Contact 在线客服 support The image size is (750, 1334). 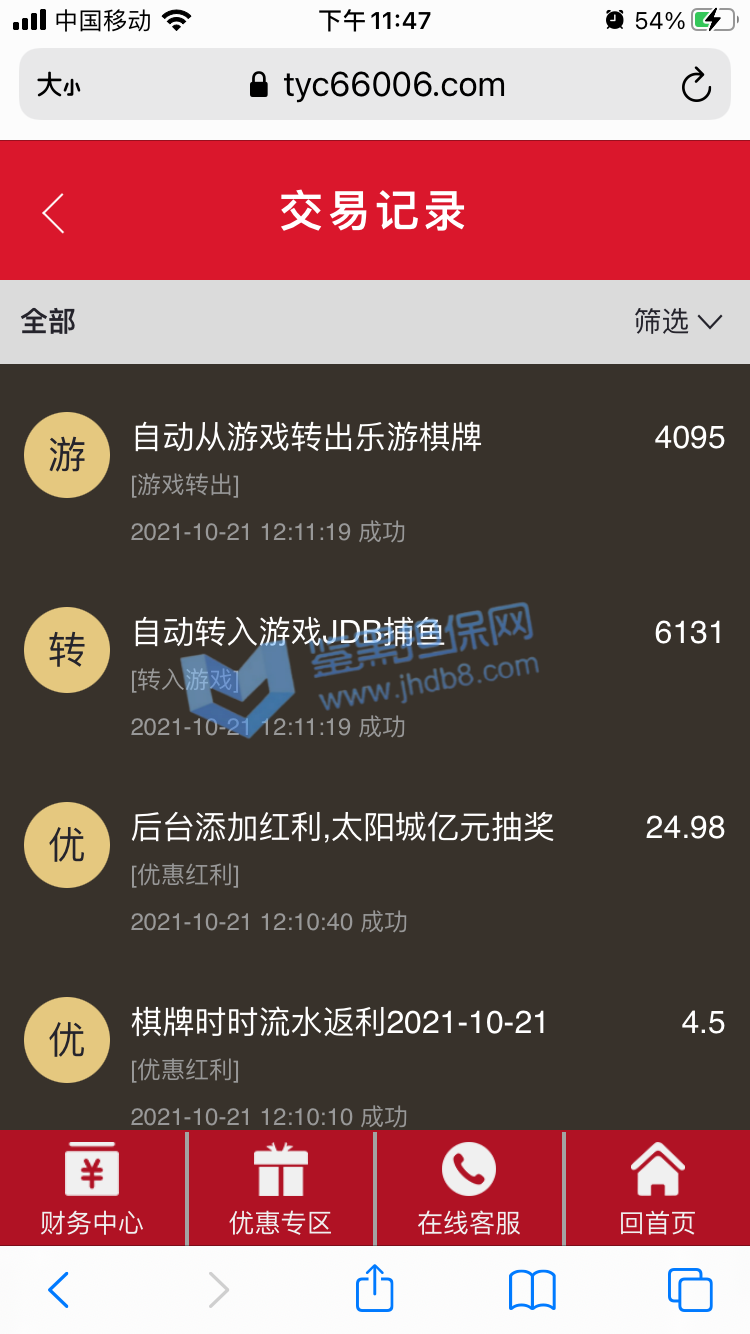(469, 1188)
